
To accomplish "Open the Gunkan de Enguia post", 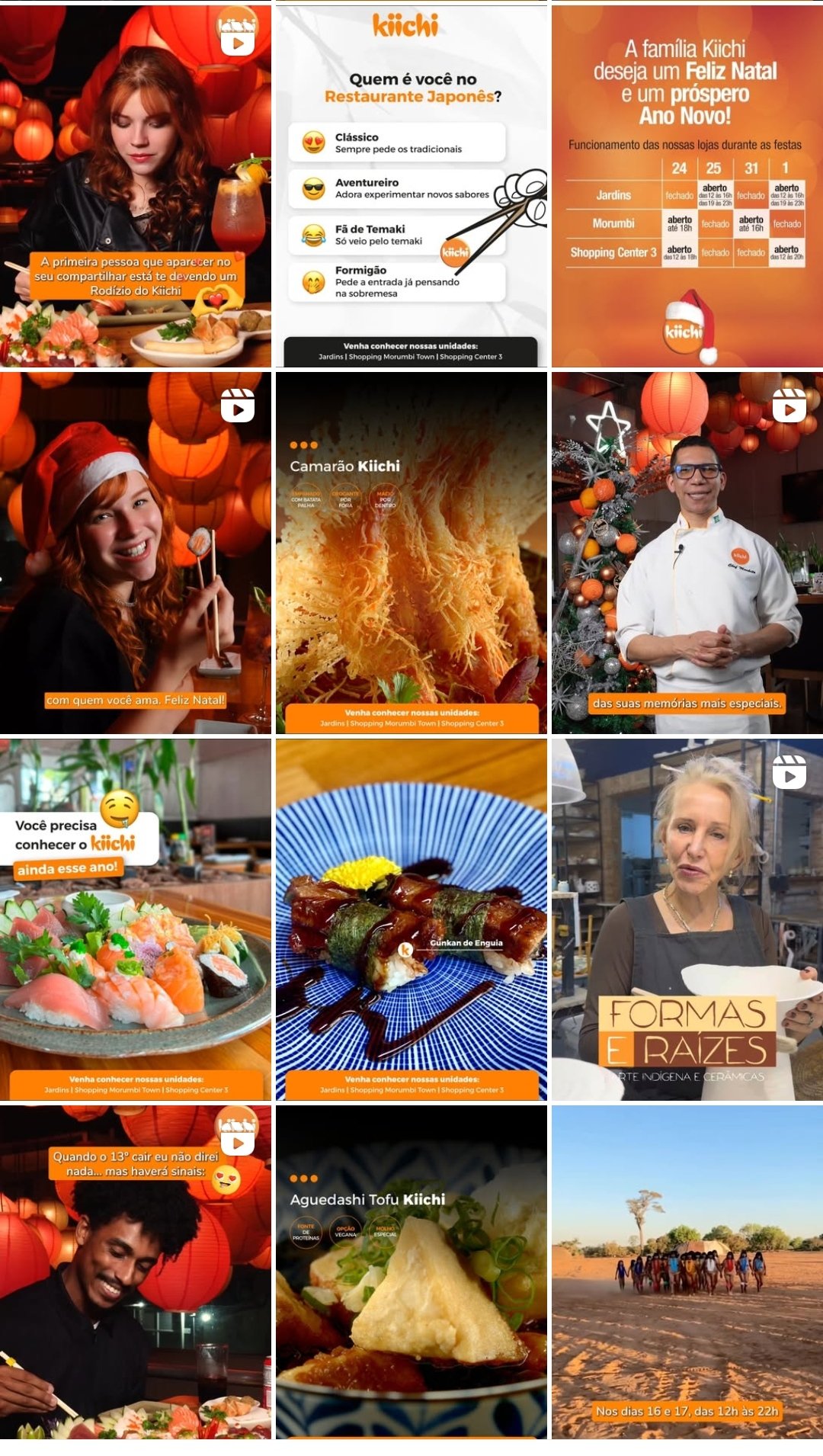I will coord(411,919).
